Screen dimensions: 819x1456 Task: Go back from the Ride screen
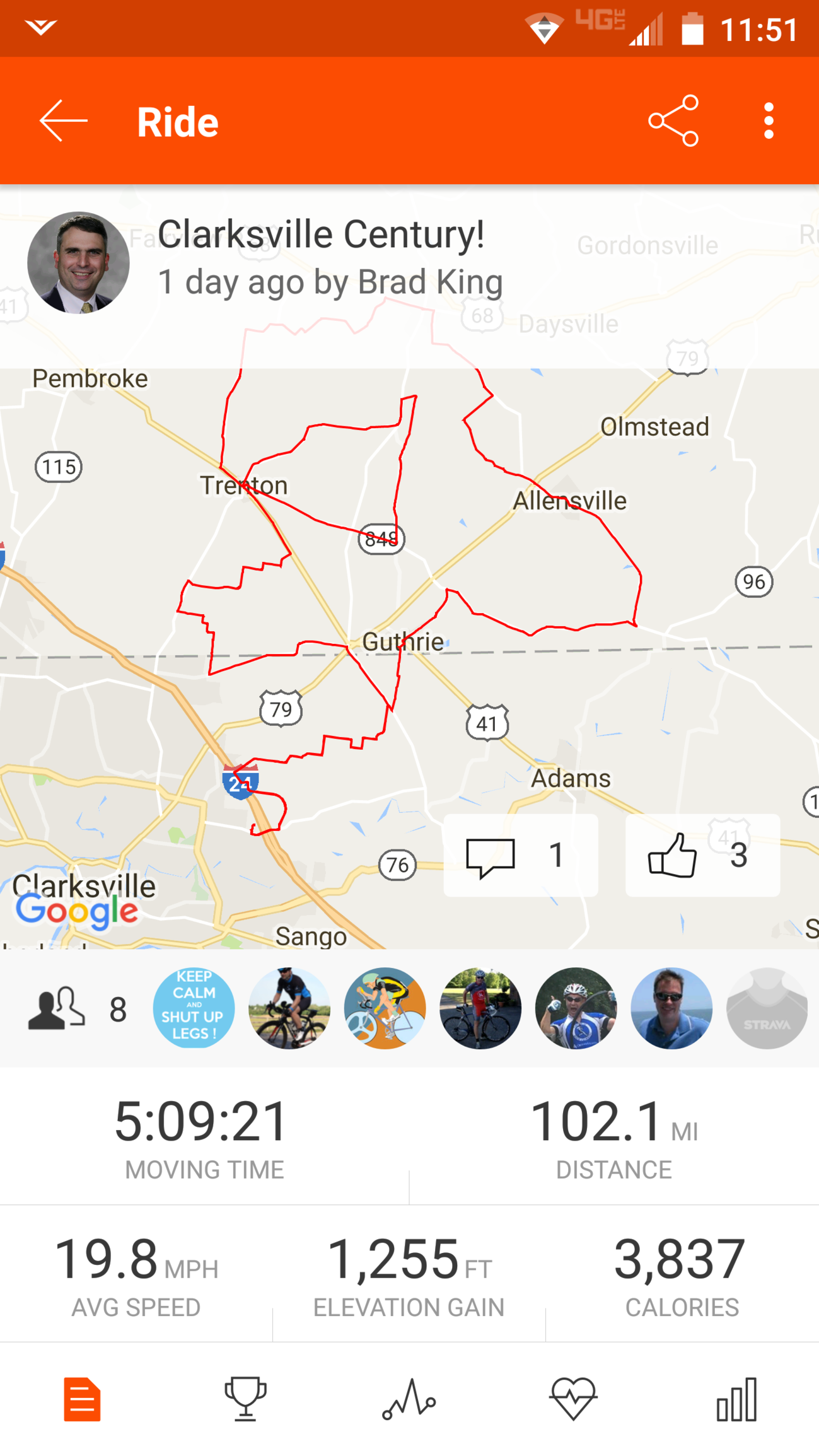[x=63, y=120]
